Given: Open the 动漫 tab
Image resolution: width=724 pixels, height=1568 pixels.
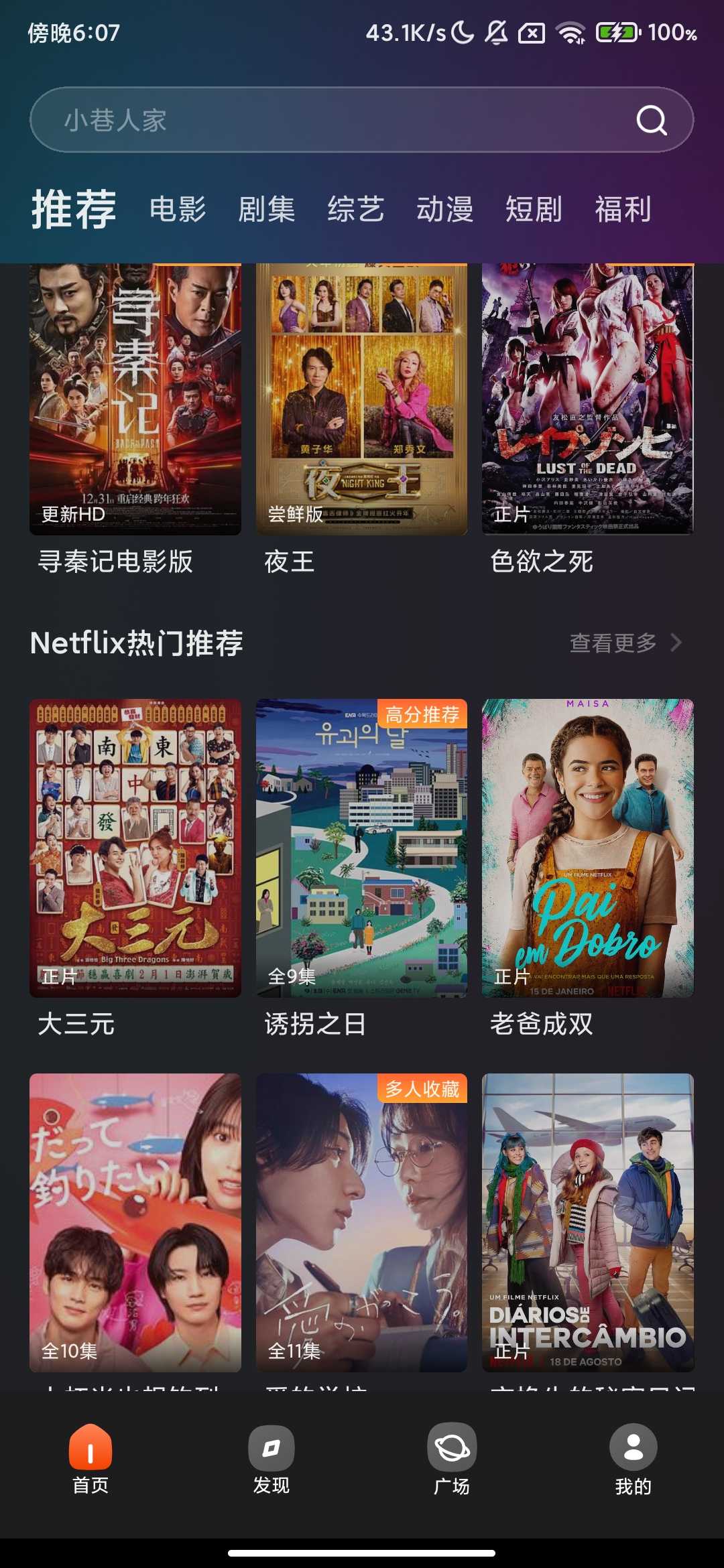Looking at the screenshot, I should click(445, 210).
